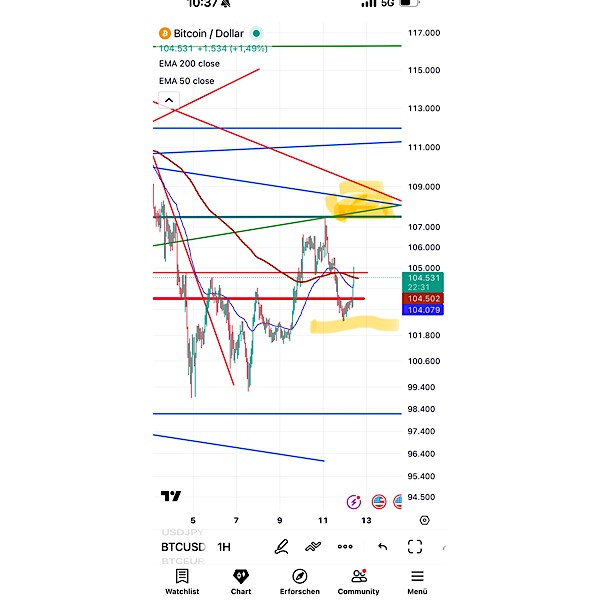The image size is (600, 600).
Task: Tap the purple lightning event marker
Action: [354, 502]
